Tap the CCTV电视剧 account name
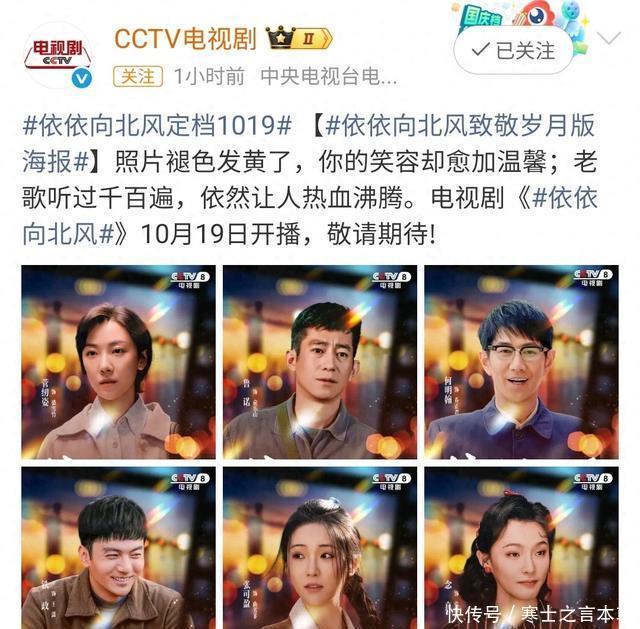Screen dimensions: 640x629 185,39
